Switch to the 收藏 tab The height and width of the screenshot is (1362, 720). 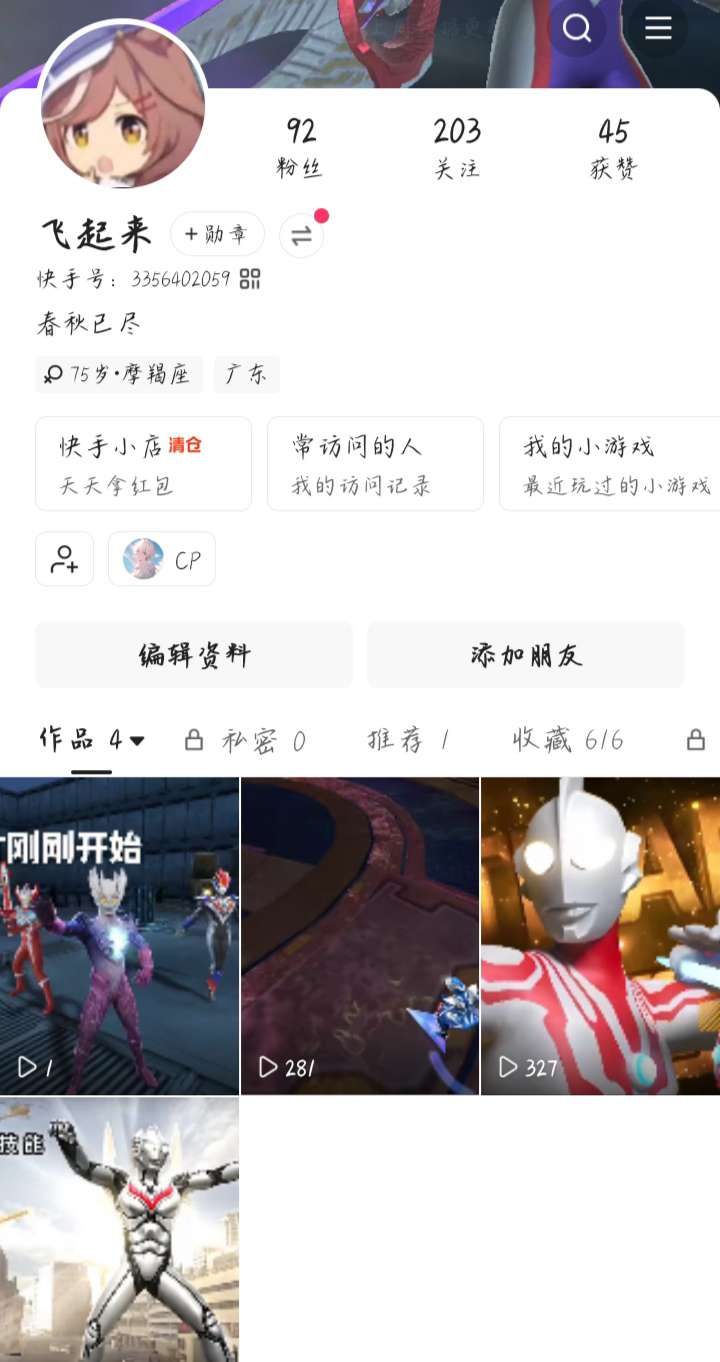pos(568,740)
